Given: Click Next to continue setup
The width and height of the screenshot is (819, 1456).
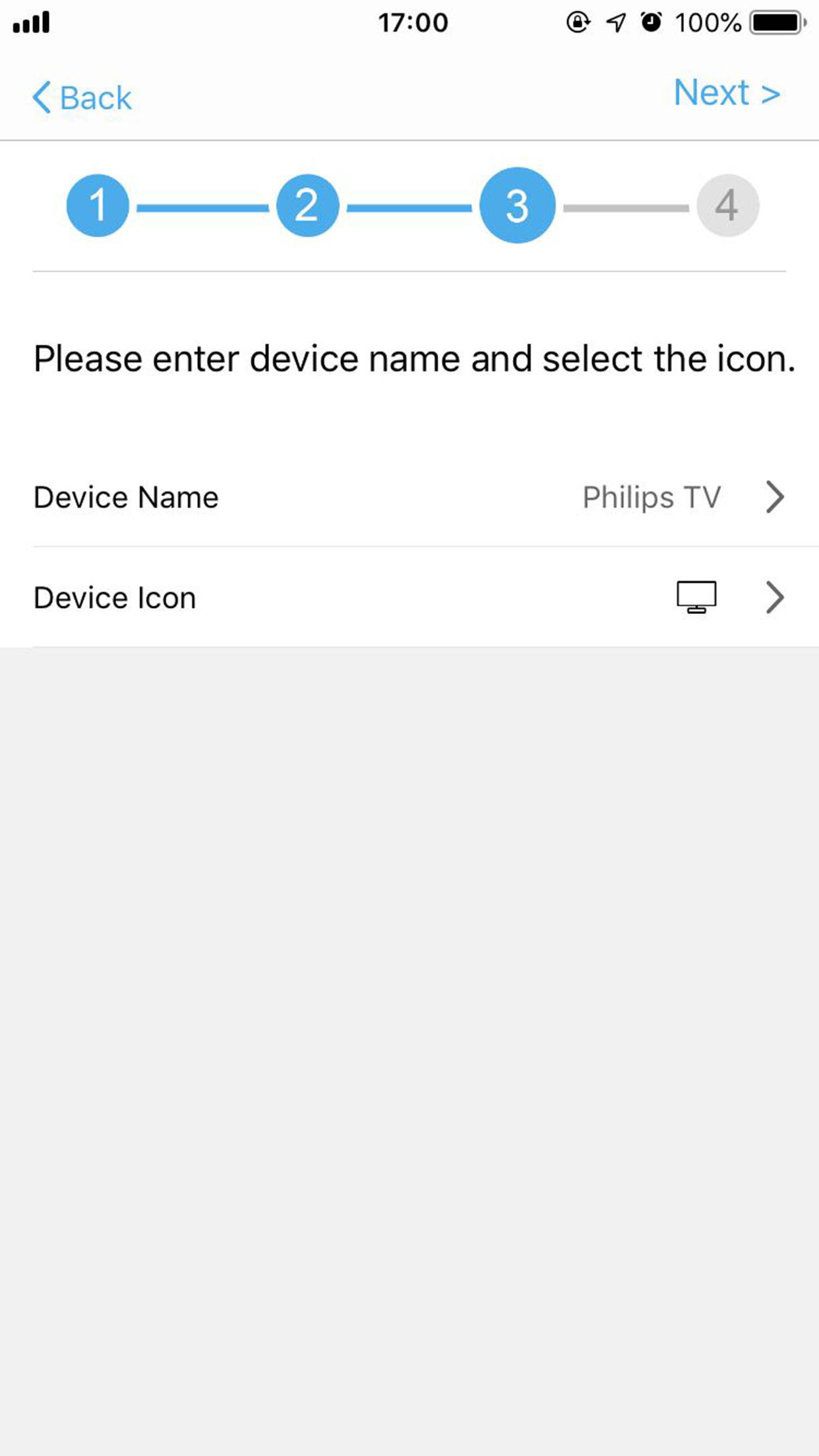Looking at the screenshot, I should point(726,93).
